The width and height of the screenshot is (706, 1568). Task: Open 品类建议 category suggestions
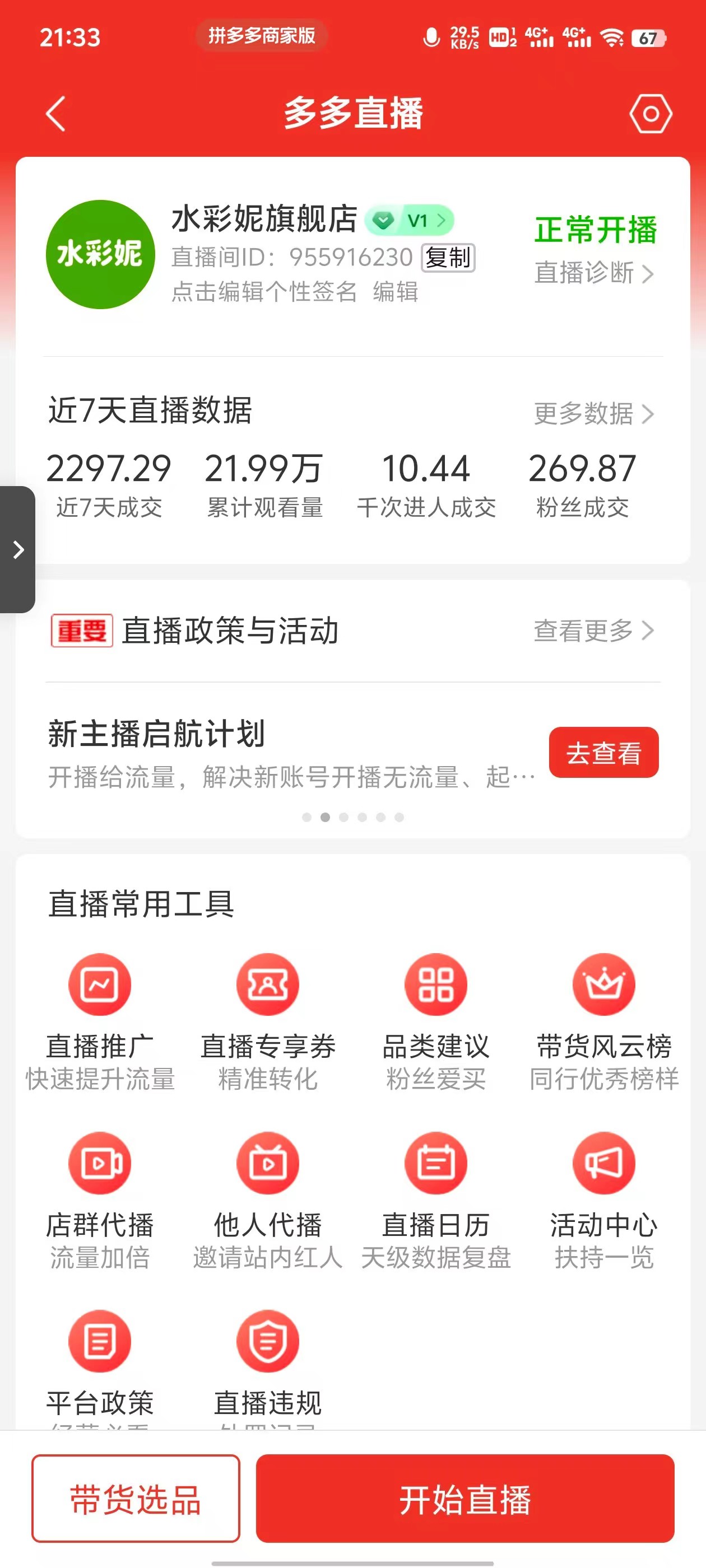coord(436,1022)
